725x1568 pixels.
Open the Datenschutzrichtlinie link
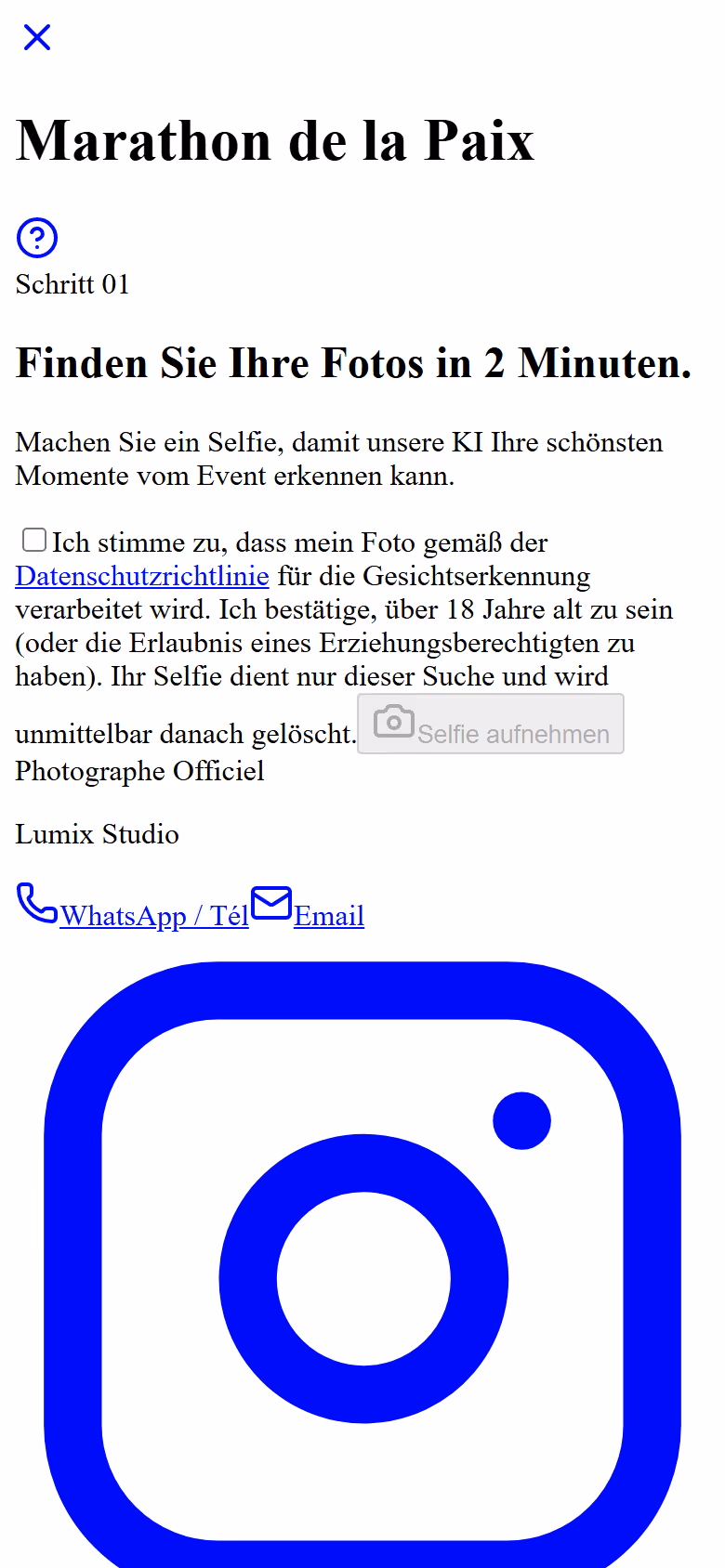tap(142, 576)
